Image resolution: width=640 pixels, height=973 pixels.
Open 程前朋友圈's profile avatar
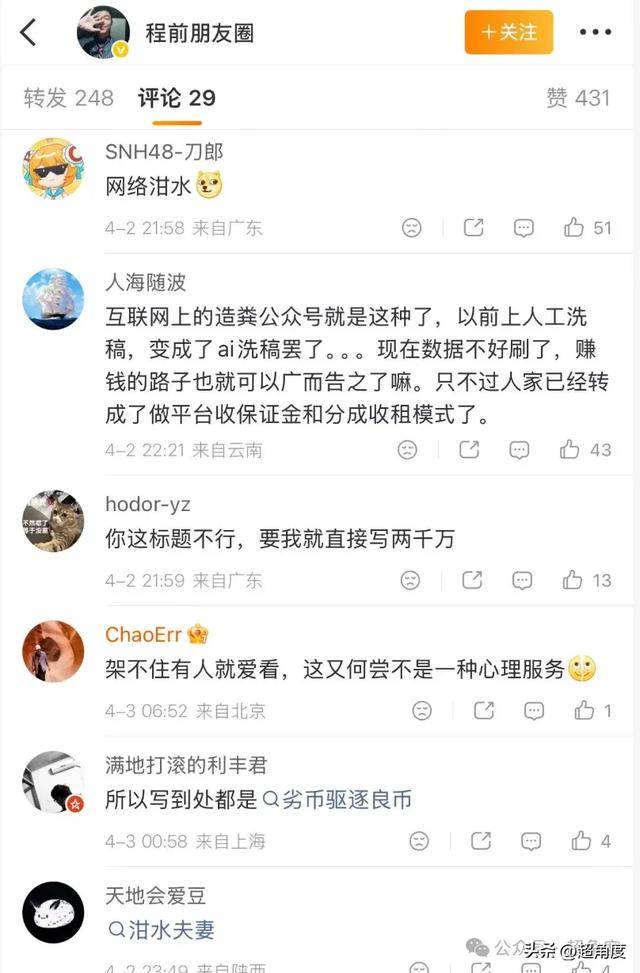pyautogui.click(x=103, y=33)
